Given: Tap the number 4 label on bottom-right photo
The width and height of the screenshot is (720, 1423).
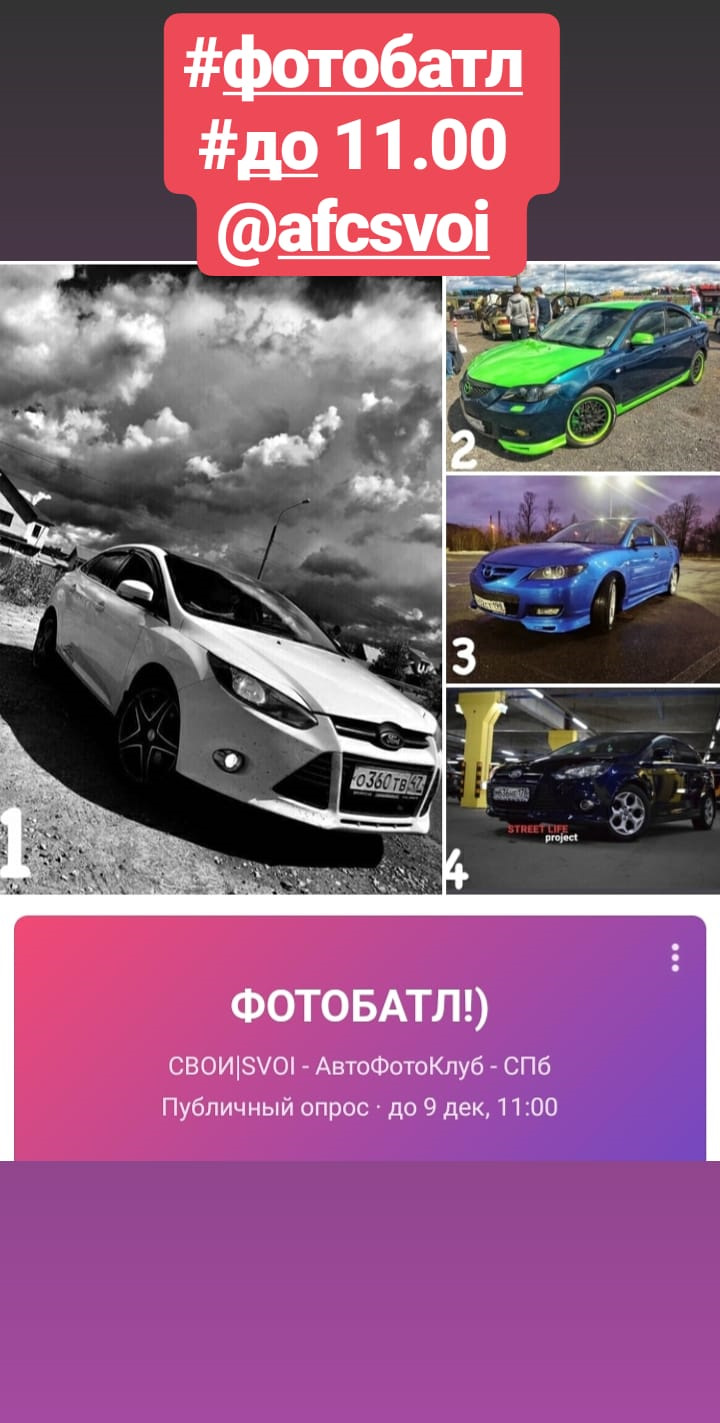Looking at the screenshot, I should coord(458,872).
